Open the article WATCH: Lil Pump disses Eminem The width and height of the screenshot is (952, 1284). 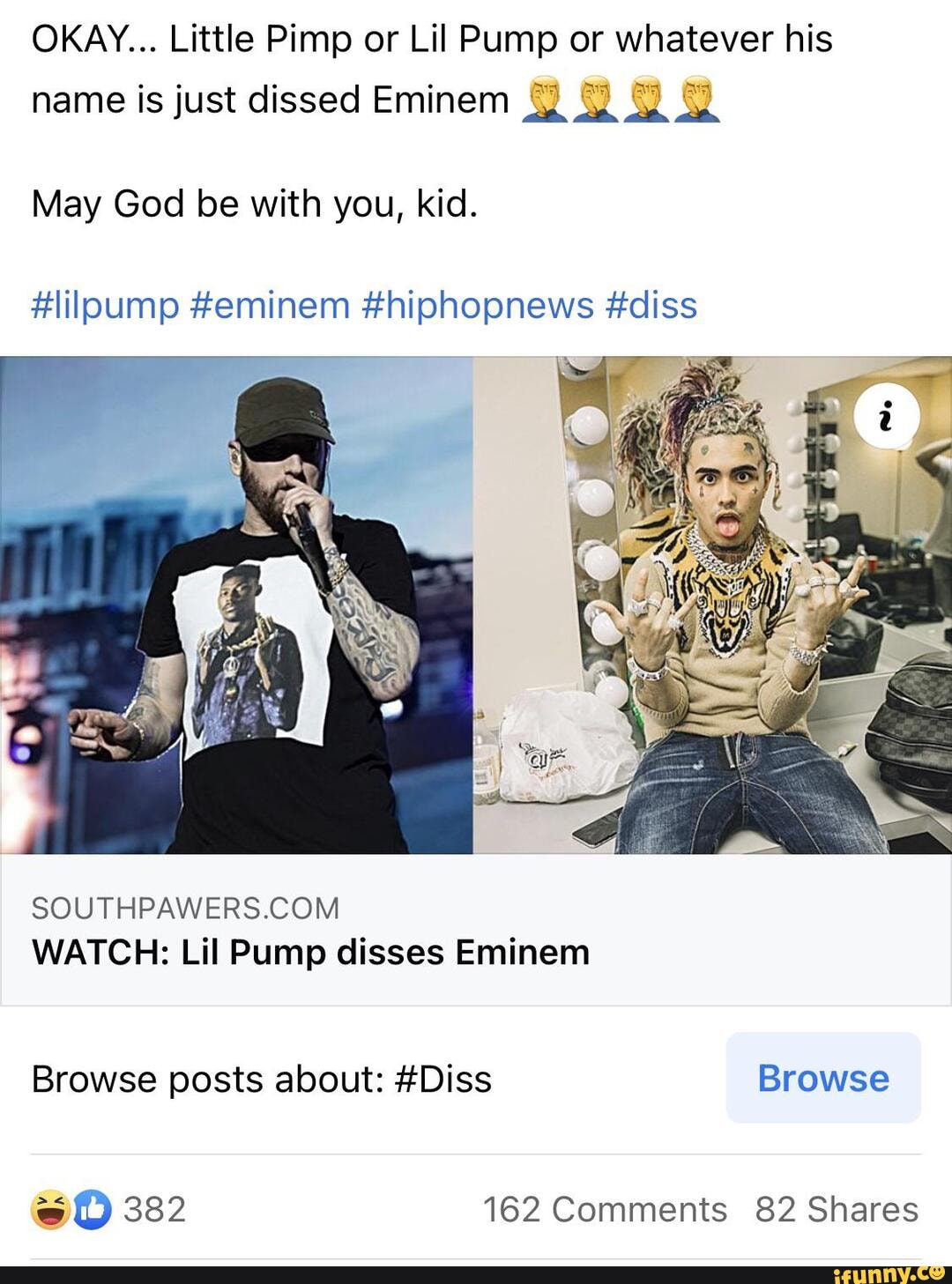pos(310,953)
